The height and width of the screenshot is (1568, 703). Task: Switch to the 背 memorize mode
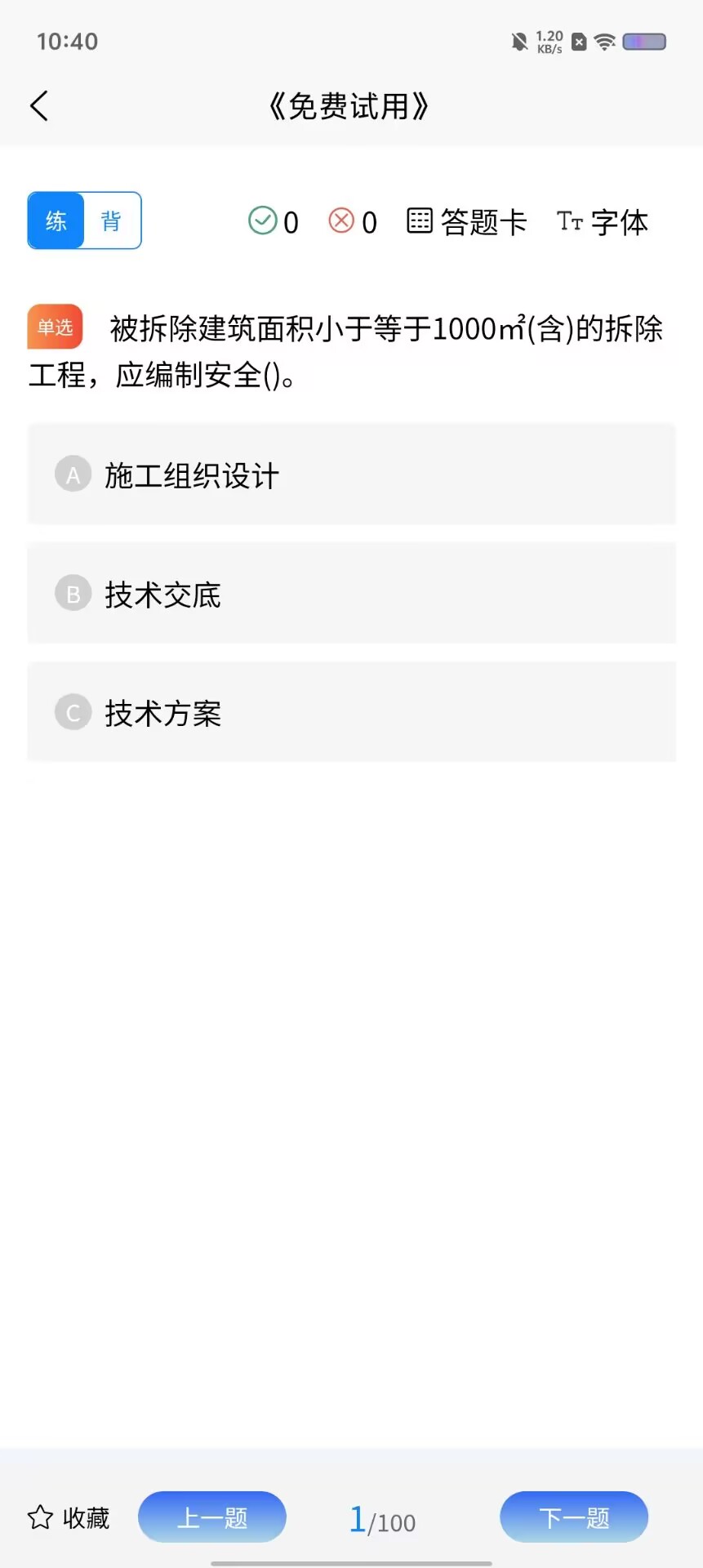pos(112,220)
